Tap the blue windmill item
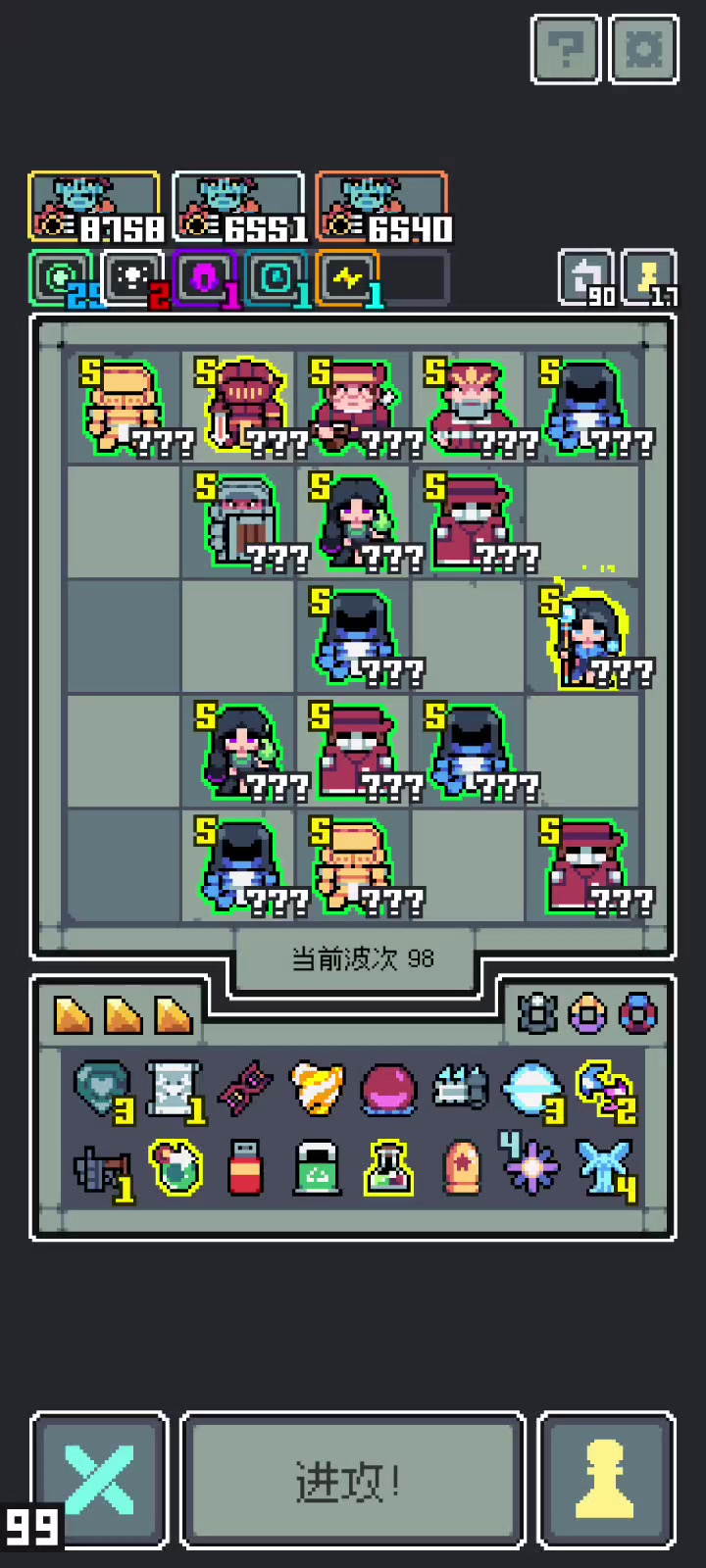Image resolution: width=706 pixels, height=1568 pixels. pos(606,1167)
